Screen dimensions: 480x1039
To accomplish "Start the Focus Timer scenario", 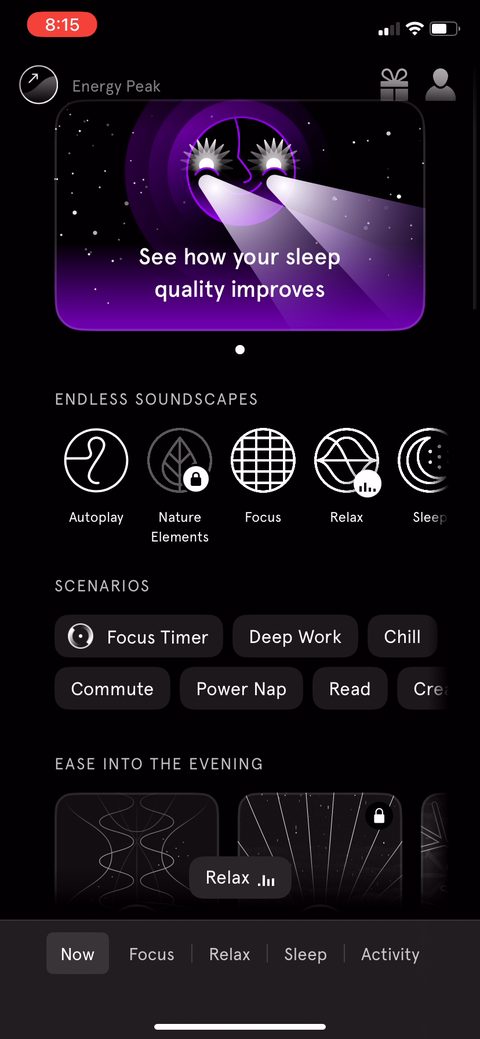I will coord(139,637).
